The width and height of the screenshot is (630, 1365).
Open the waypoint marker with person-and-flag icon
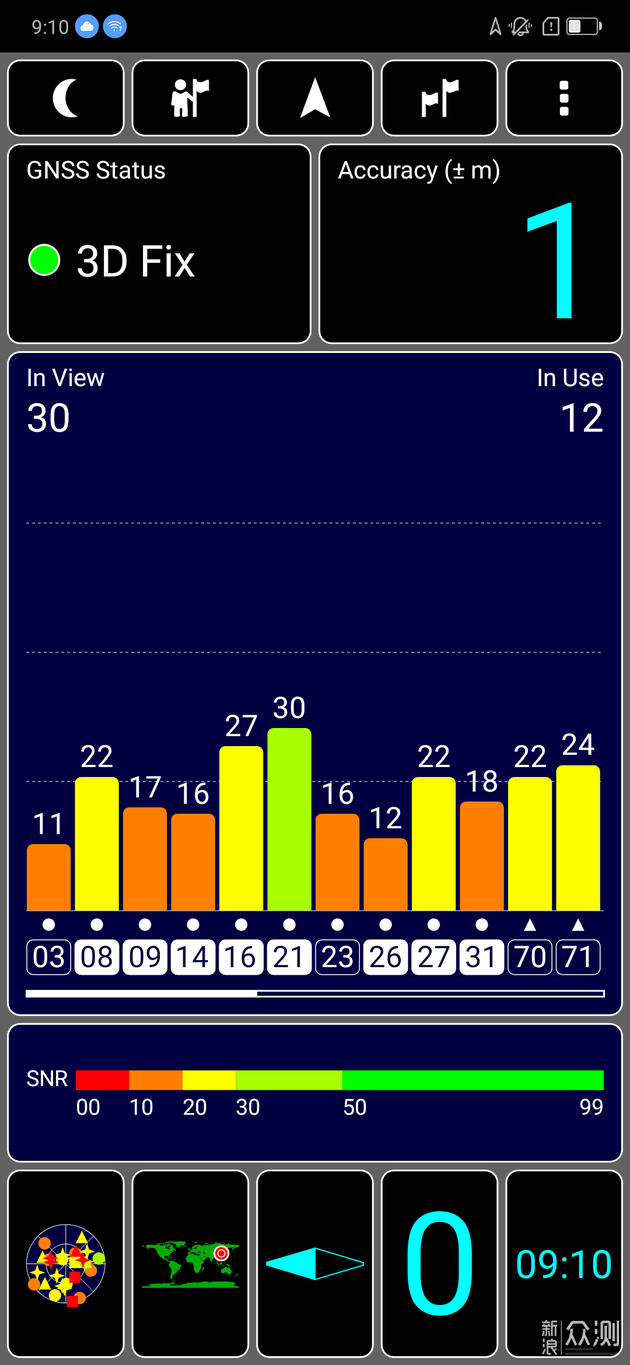(190, 98)
